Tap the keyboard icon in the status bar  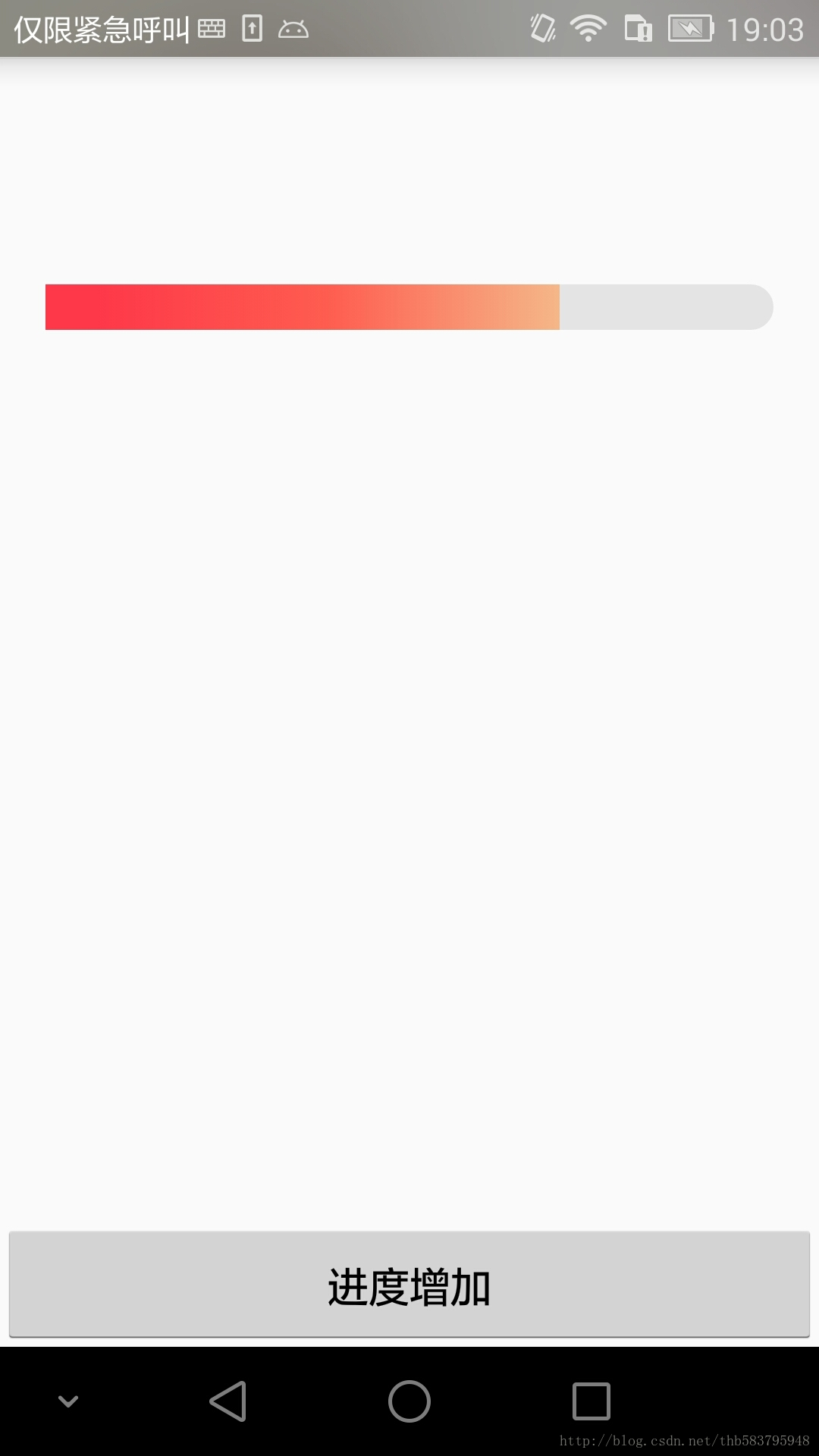click(x=213, y=29)
